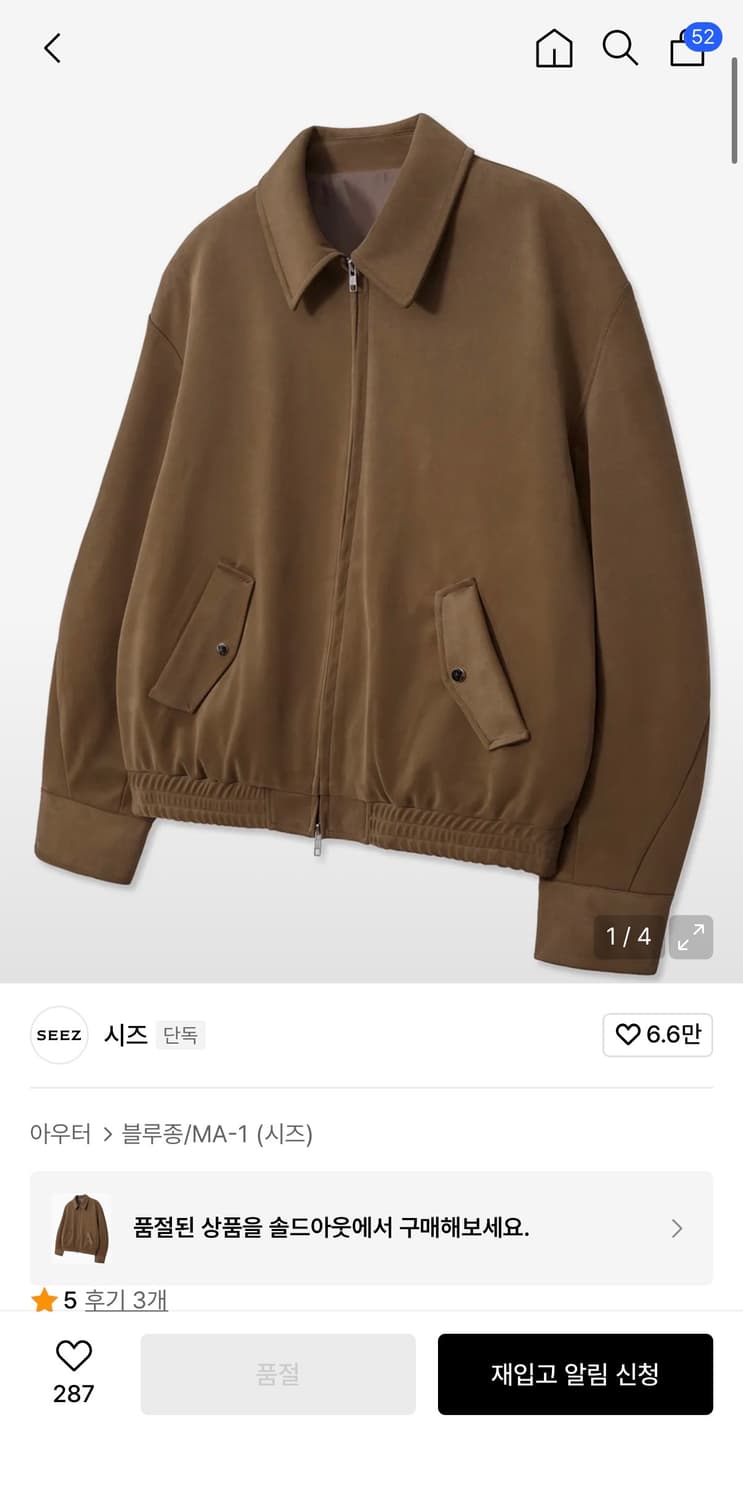Tap the star icon next to rating 5
Image resolution: width=743 pixels, height=1500 pixels.
(44, 1300)
